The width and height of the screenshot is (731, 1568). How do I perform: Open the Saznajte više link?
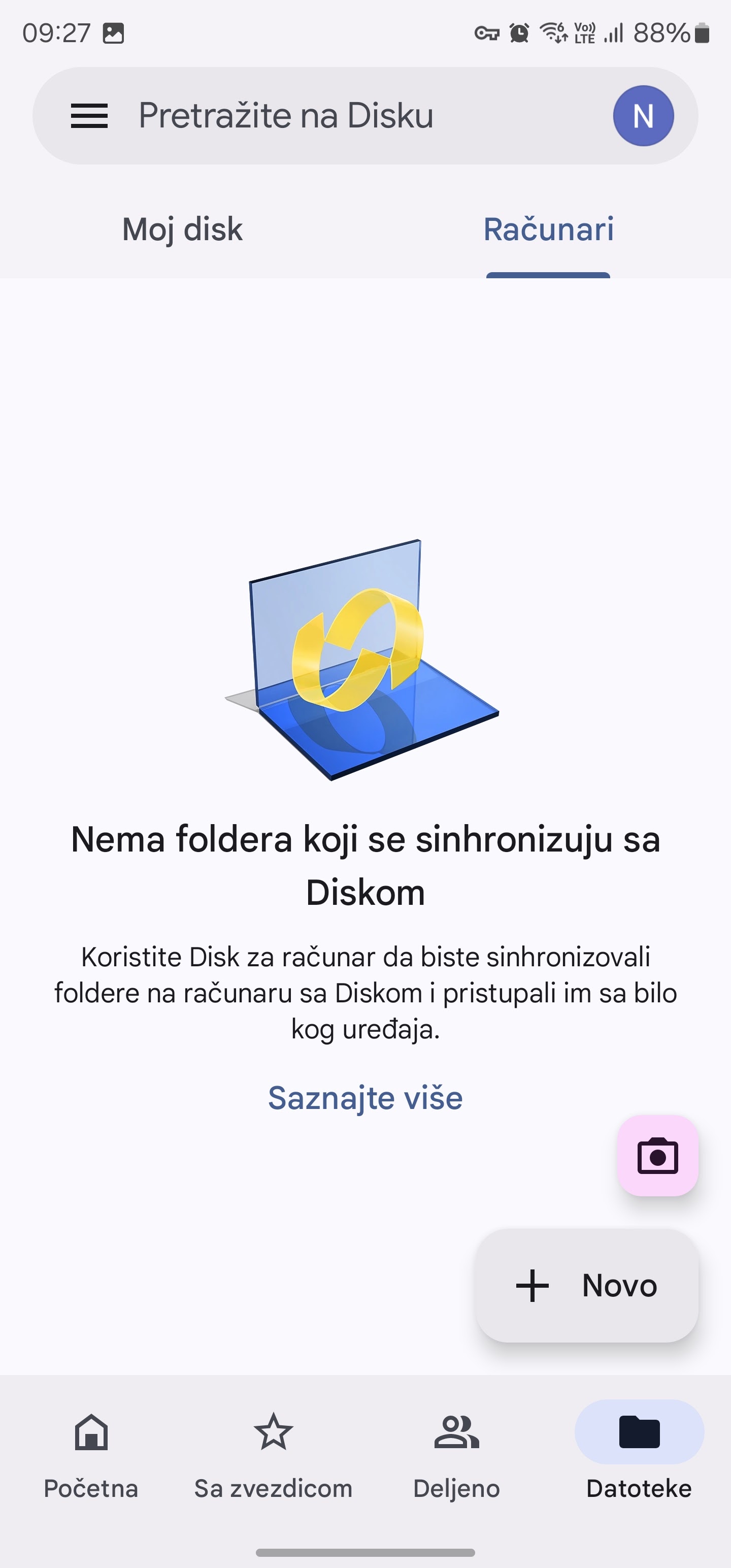pos(365,1098)
